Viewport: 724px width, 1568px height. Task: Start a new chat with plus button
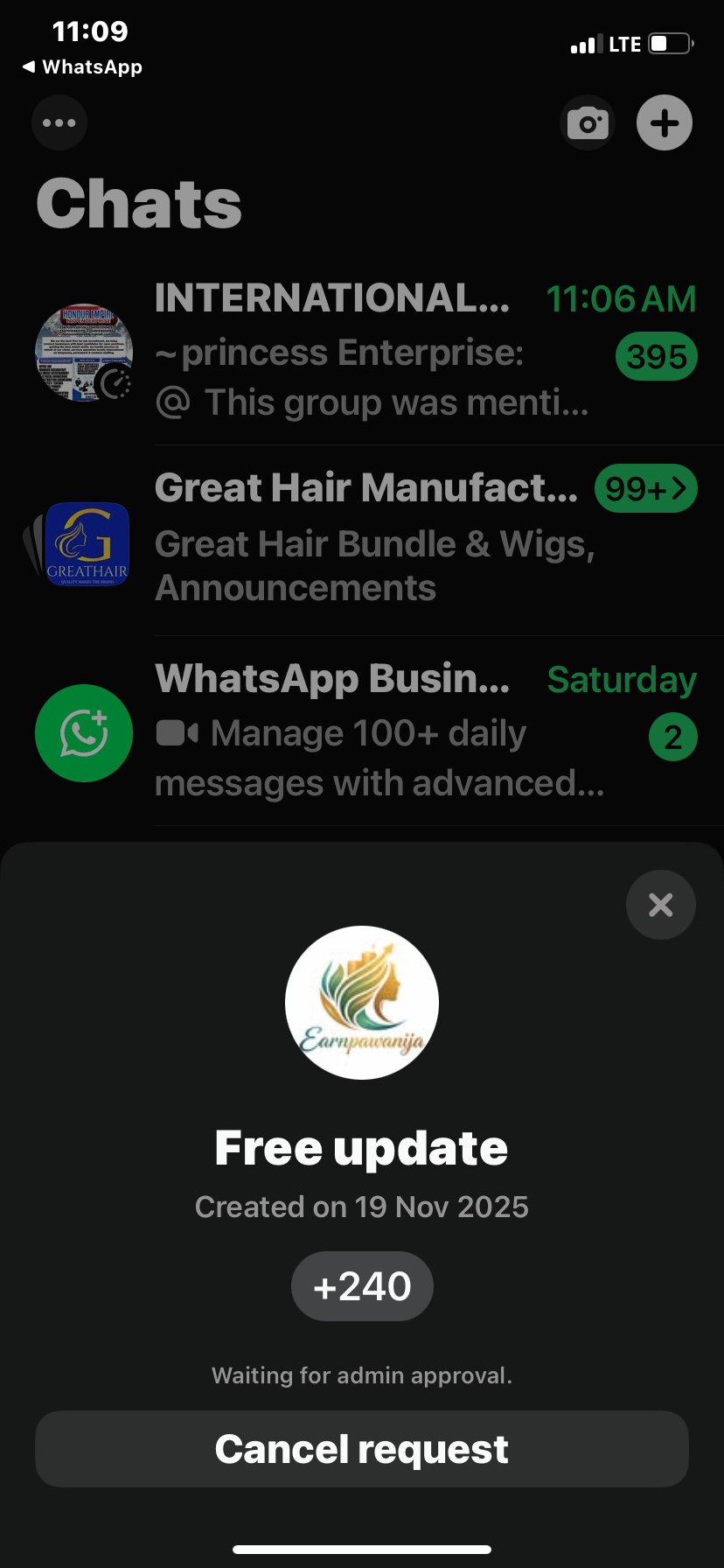665,122
